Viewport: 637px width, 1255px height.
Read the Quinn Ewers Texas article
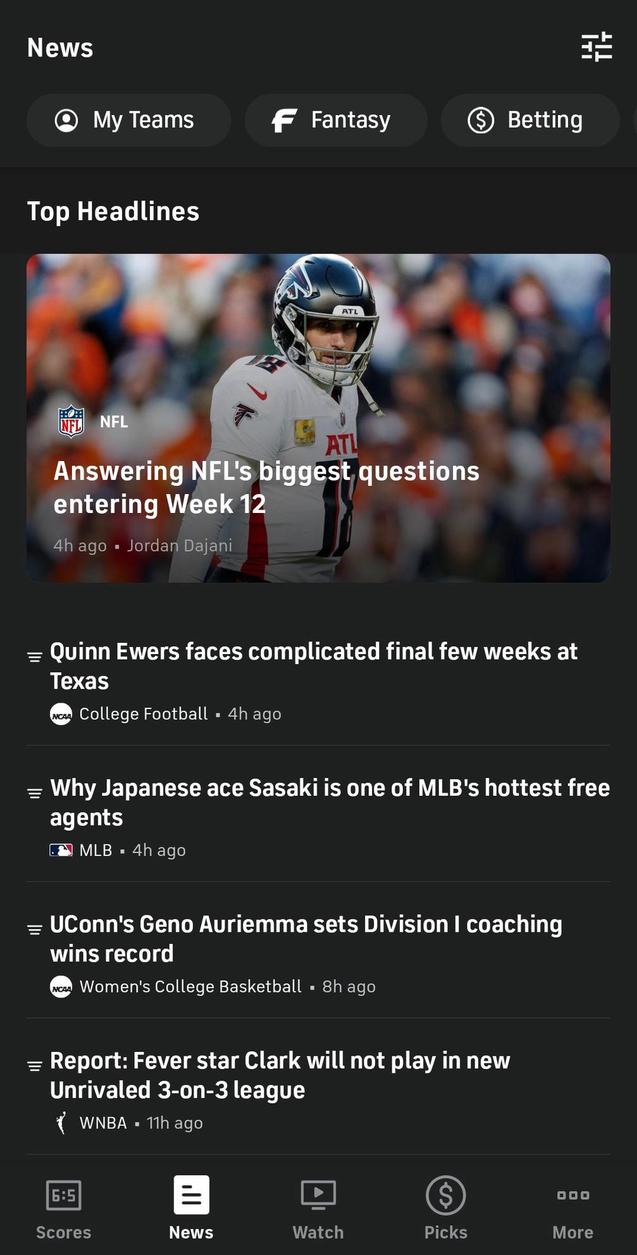coord(314,666)
